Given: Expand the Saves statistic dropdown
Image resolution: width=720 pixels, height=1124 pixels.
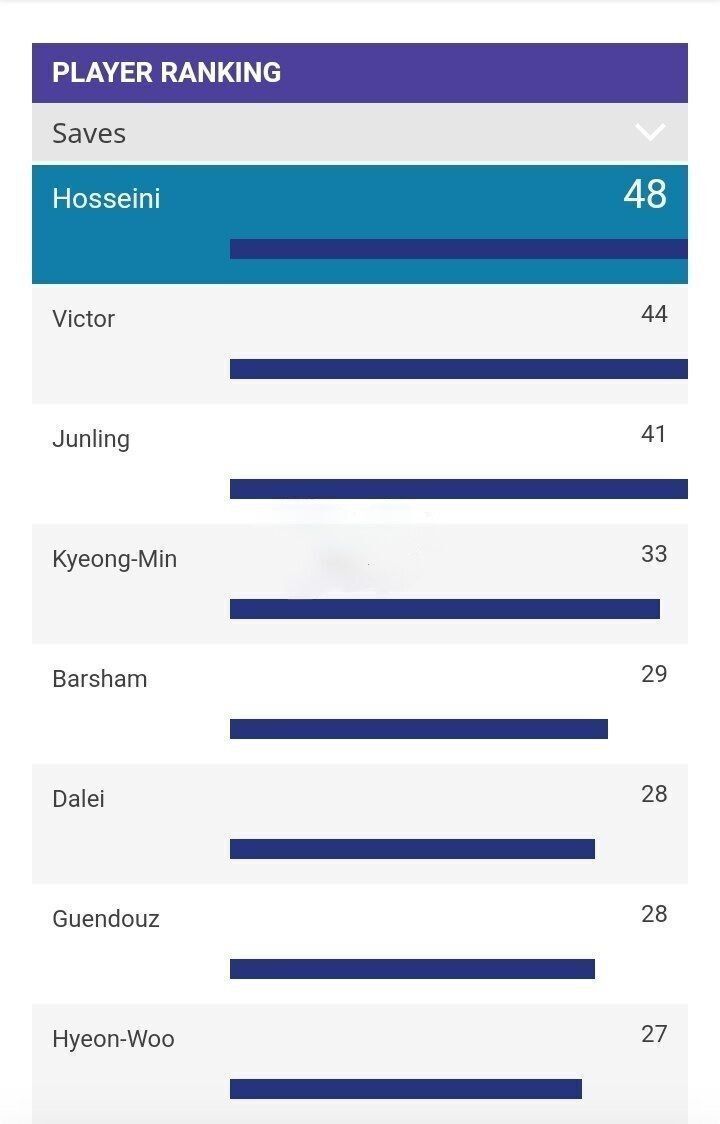Looking at the screenshot, I should coord(649,133).
